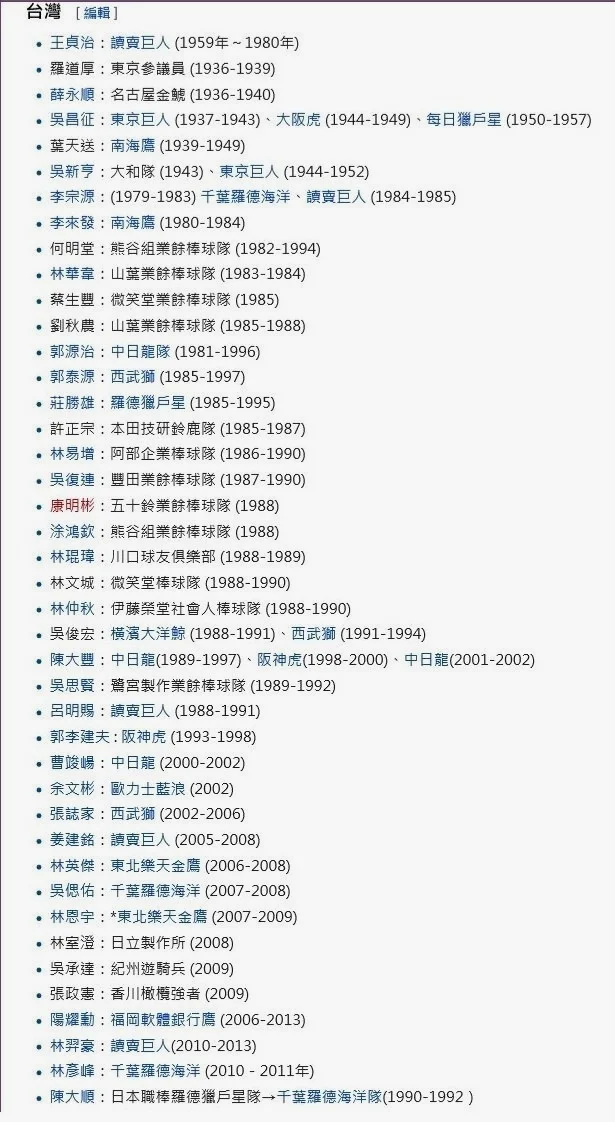Open the 歐力士藍浪 team page
The height and width of the screenshot is (1122, 615).
click(x=148, y=789)
